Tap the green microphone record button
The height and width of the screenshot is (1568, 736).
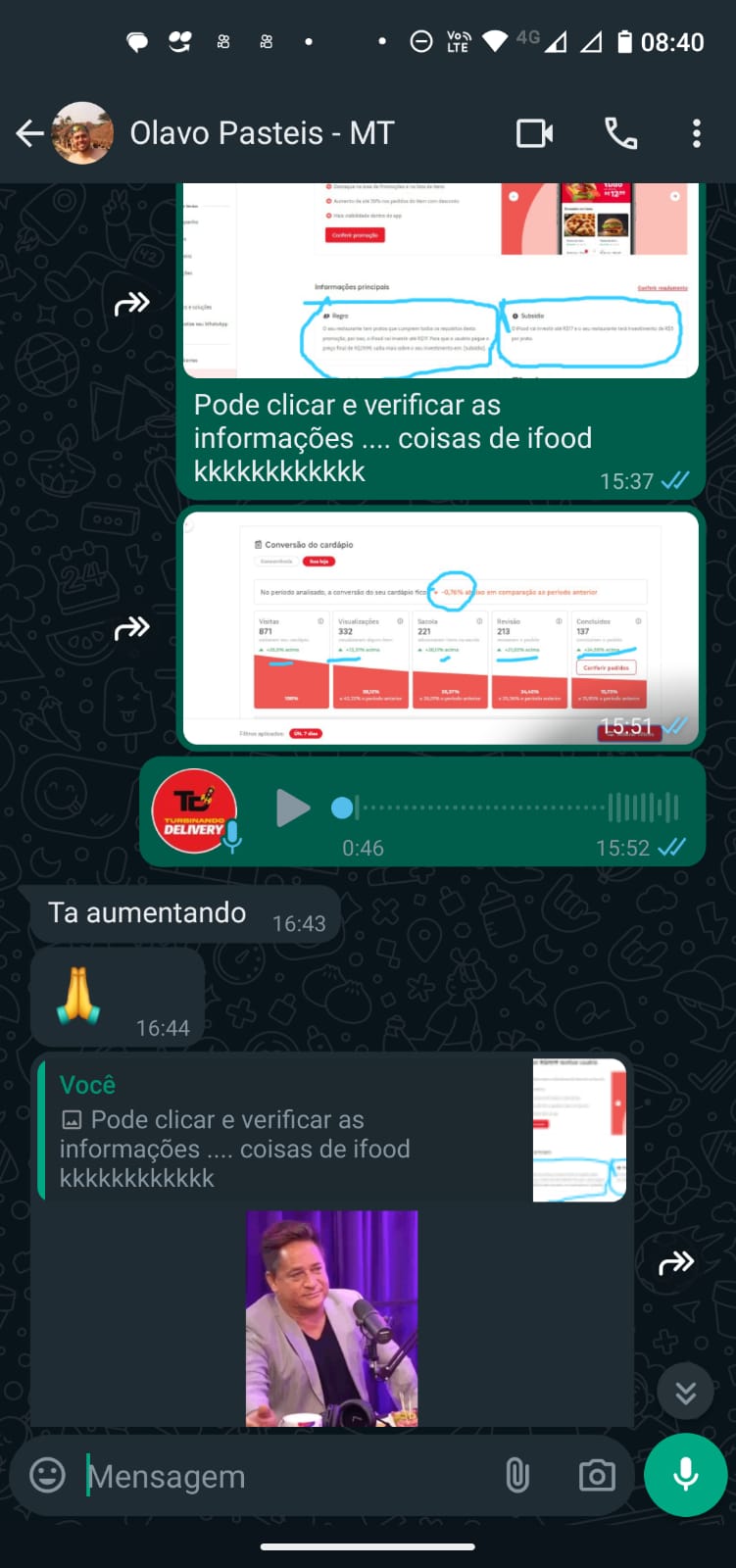tap(685, 1475)
